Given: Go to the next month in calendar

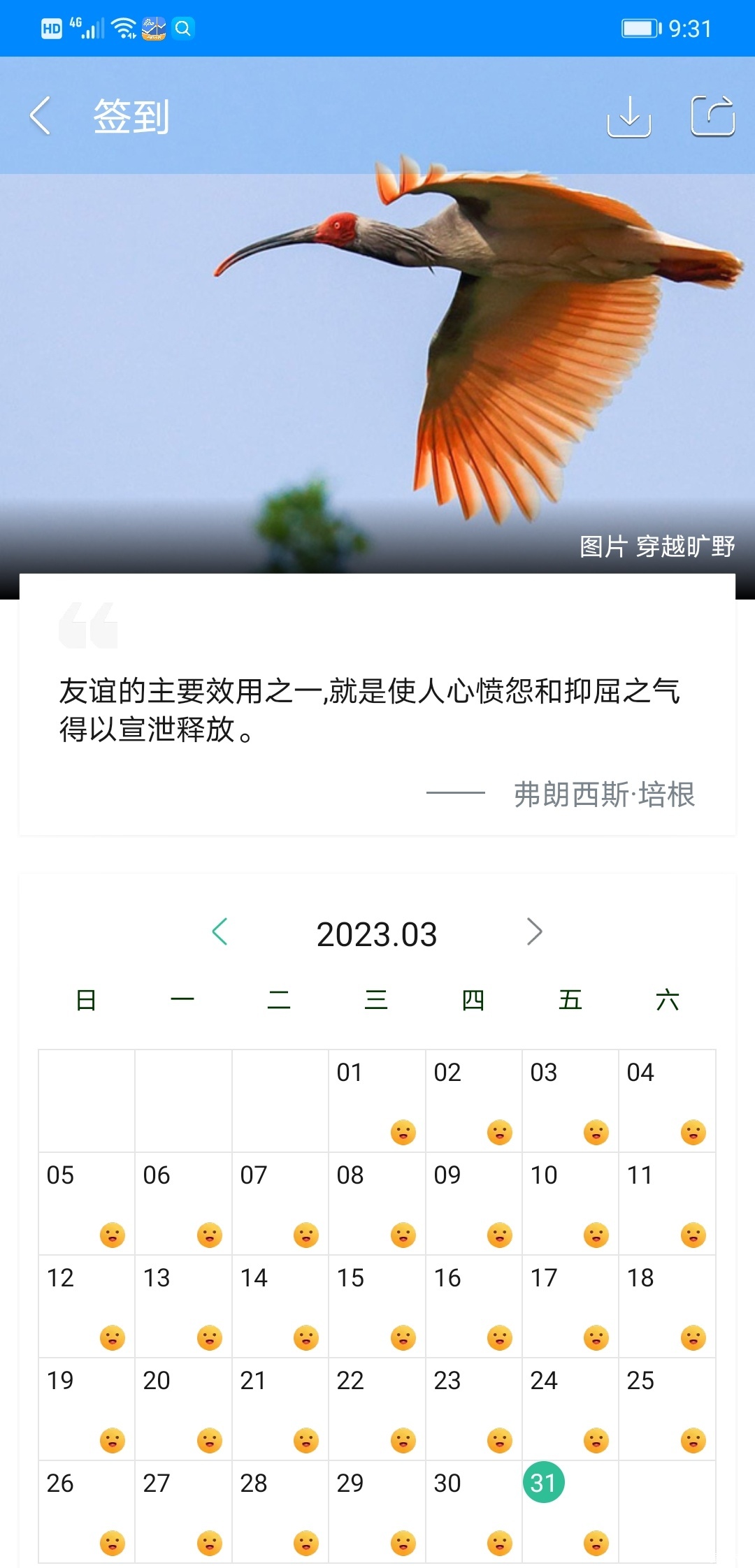Looking at the screenshot, I should pyautogui.click(x=534, y=931).
